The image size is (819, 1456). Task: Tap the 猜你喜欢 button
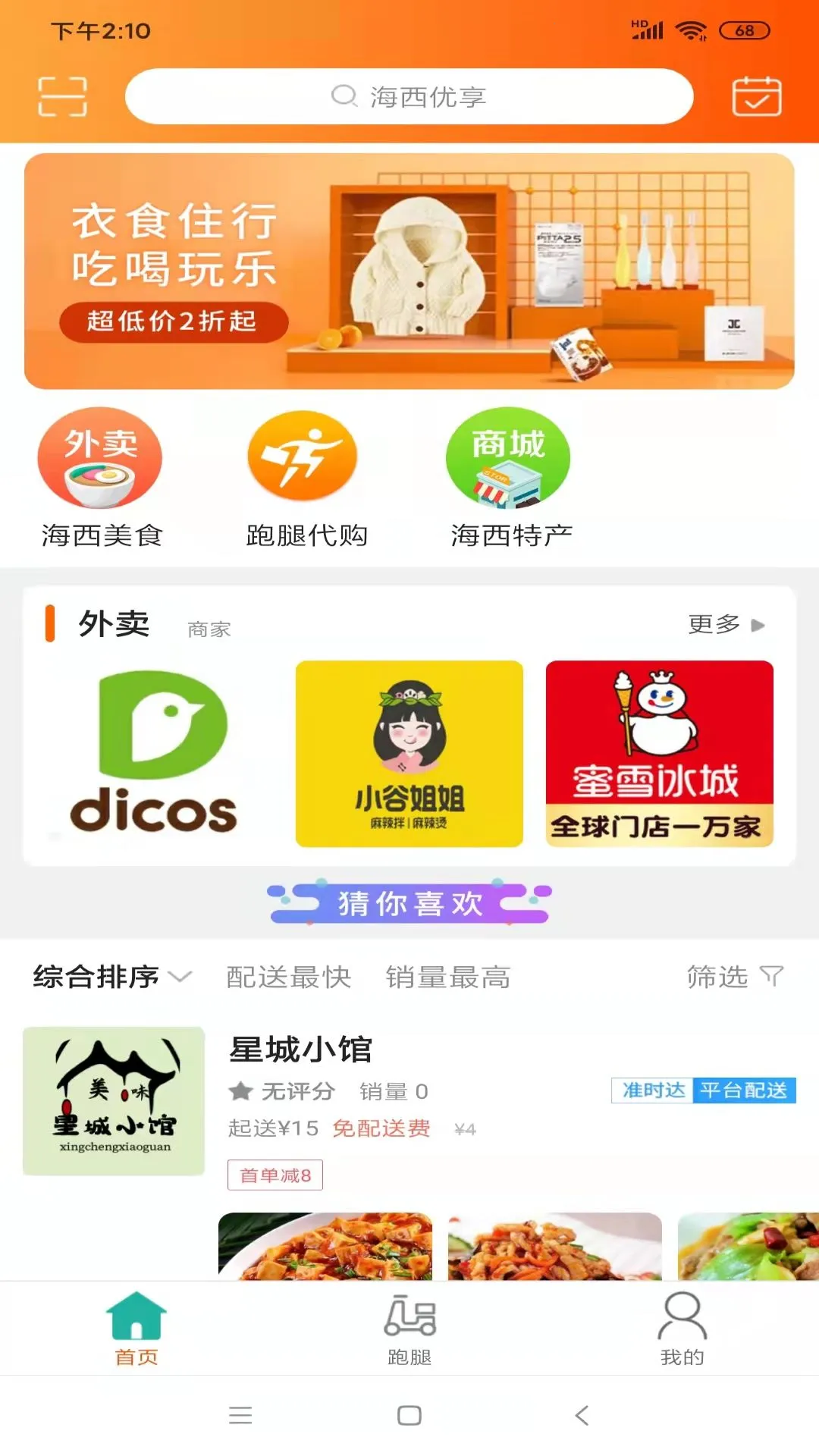[x=409, y=903]
